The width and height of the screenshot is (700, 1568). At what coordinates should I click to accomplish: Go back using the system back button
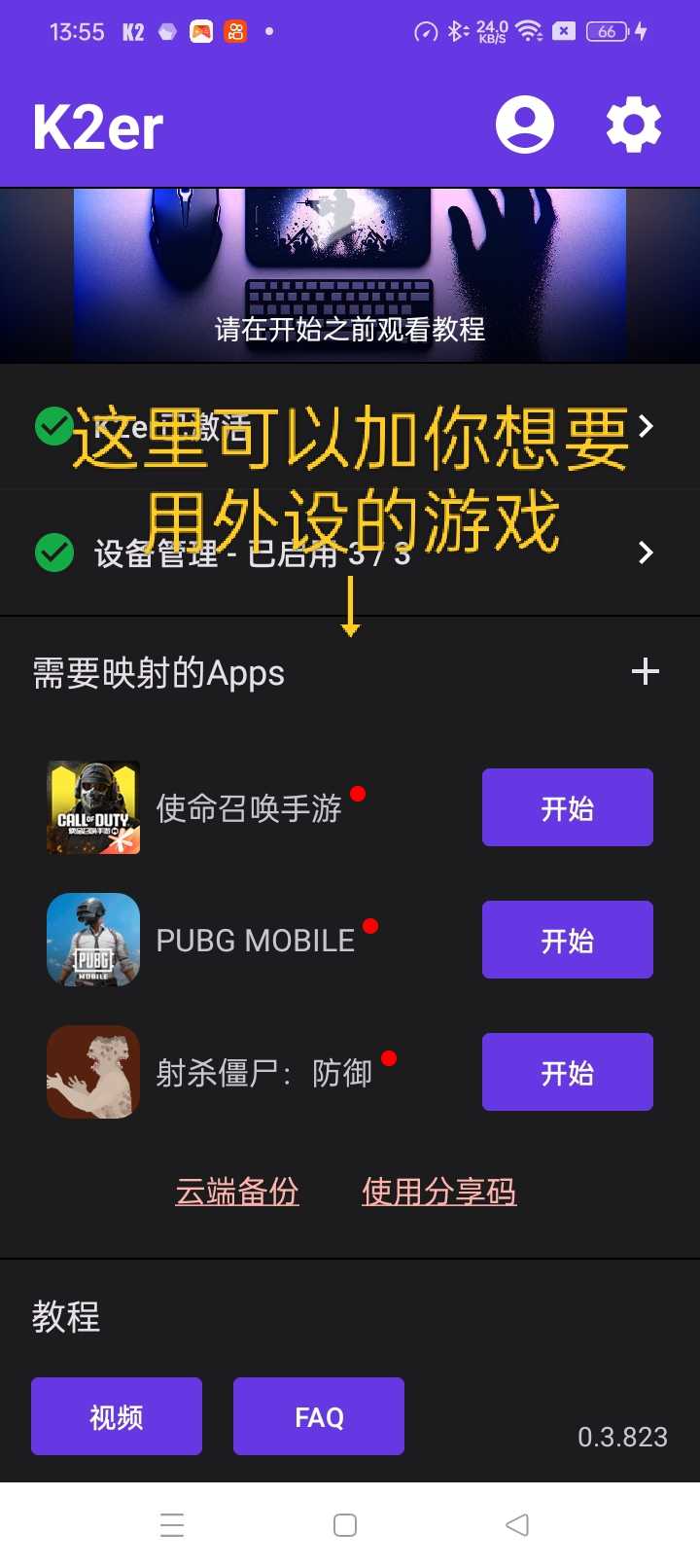click(x=517, y=1525)
